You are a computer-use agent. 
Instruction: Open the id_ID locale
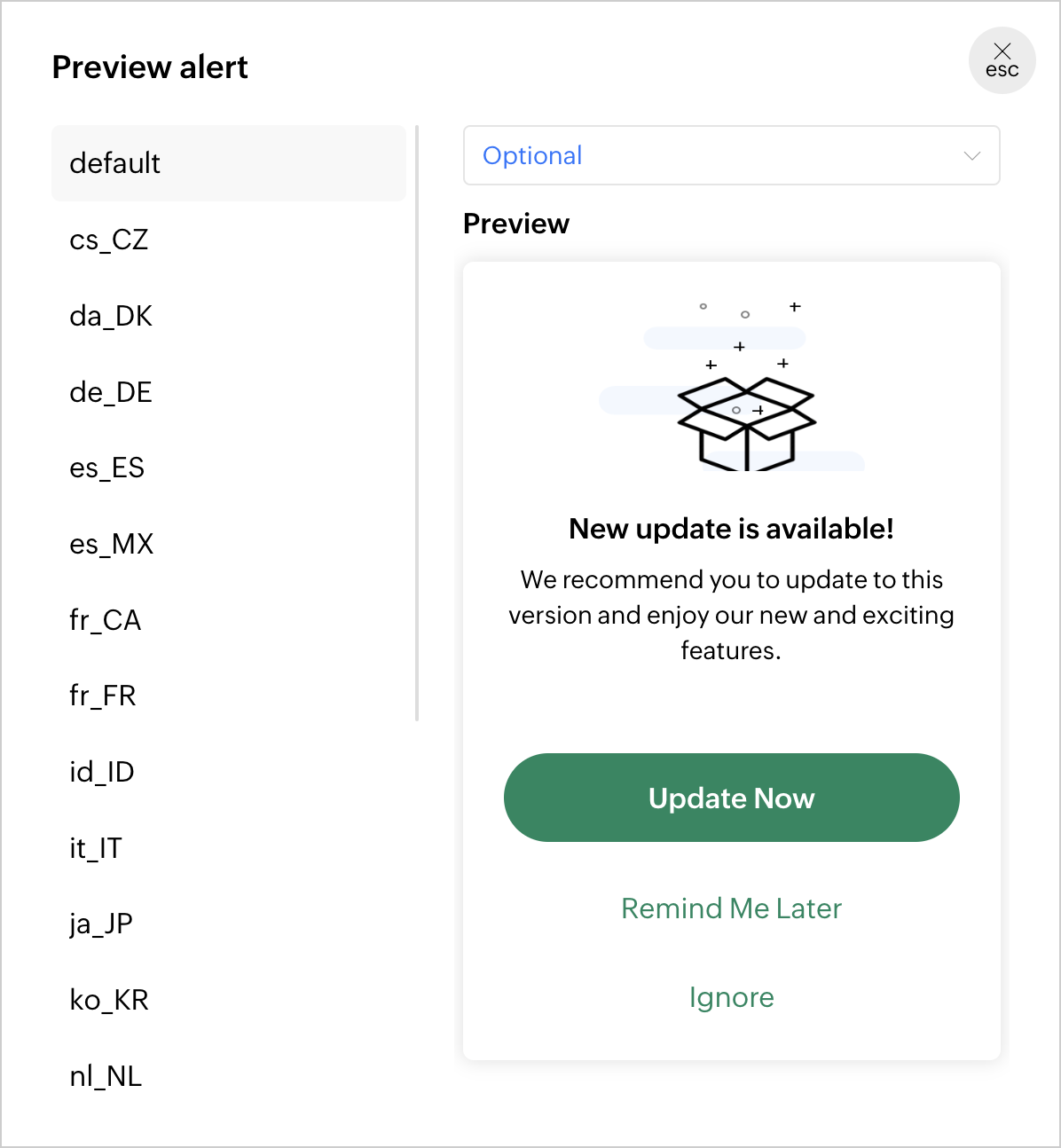pos(102,772)
